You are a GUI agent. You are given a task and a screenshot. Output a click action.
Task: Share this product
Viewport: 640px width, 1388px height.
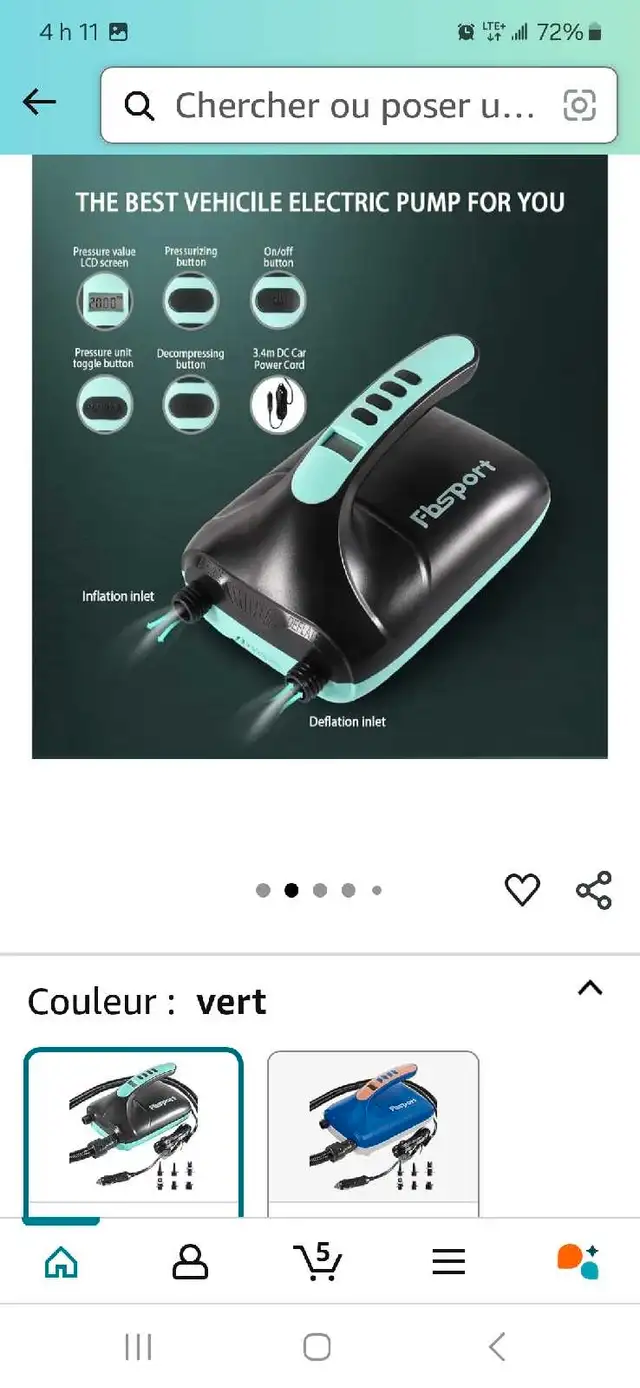(594, 889)
